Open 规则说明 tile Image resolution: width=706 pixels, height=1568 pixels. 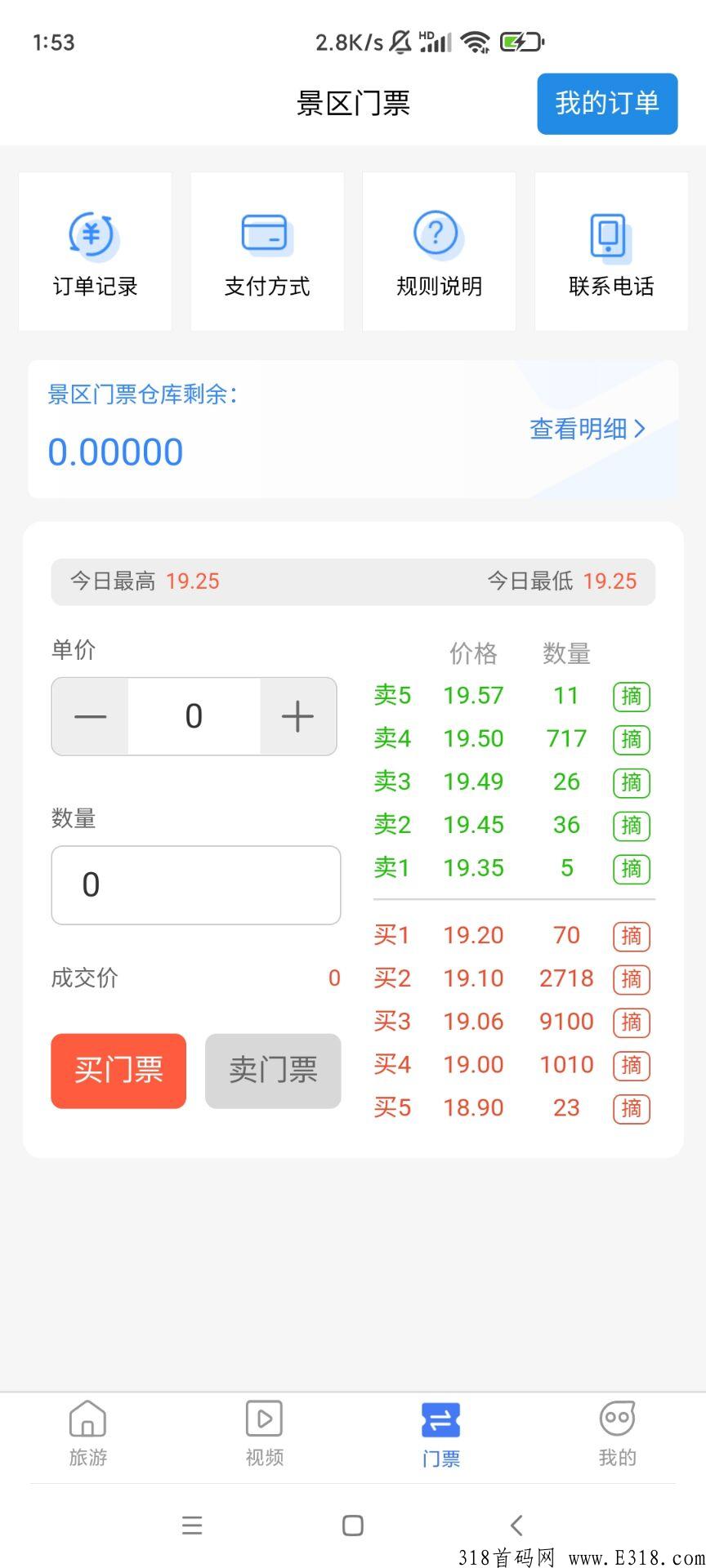pos(439,252)
